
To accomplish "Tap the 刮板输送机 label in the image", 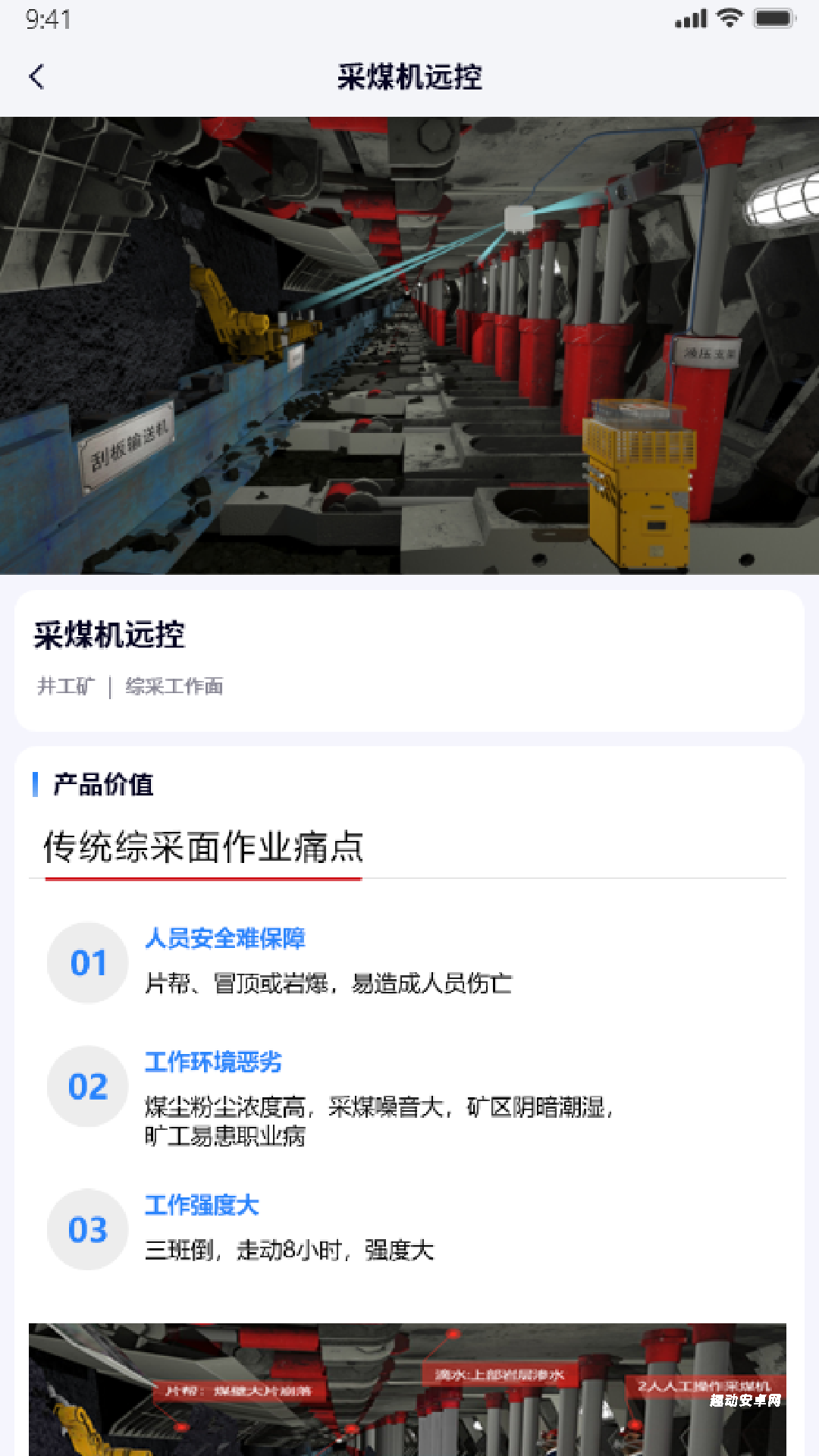I will click(x=127, y=449).
